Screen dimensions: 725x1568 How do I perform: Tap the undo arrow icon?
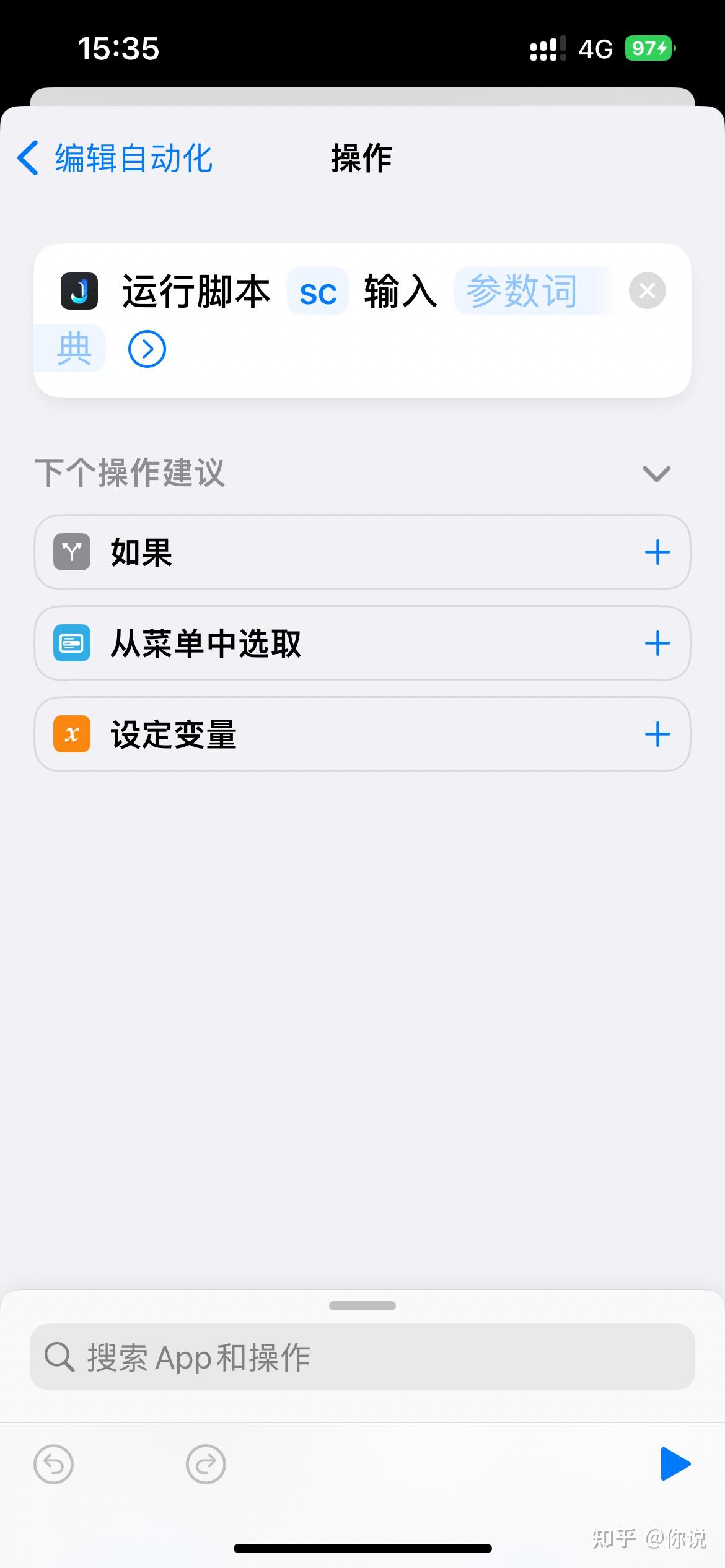click(x=54, y=1463)
